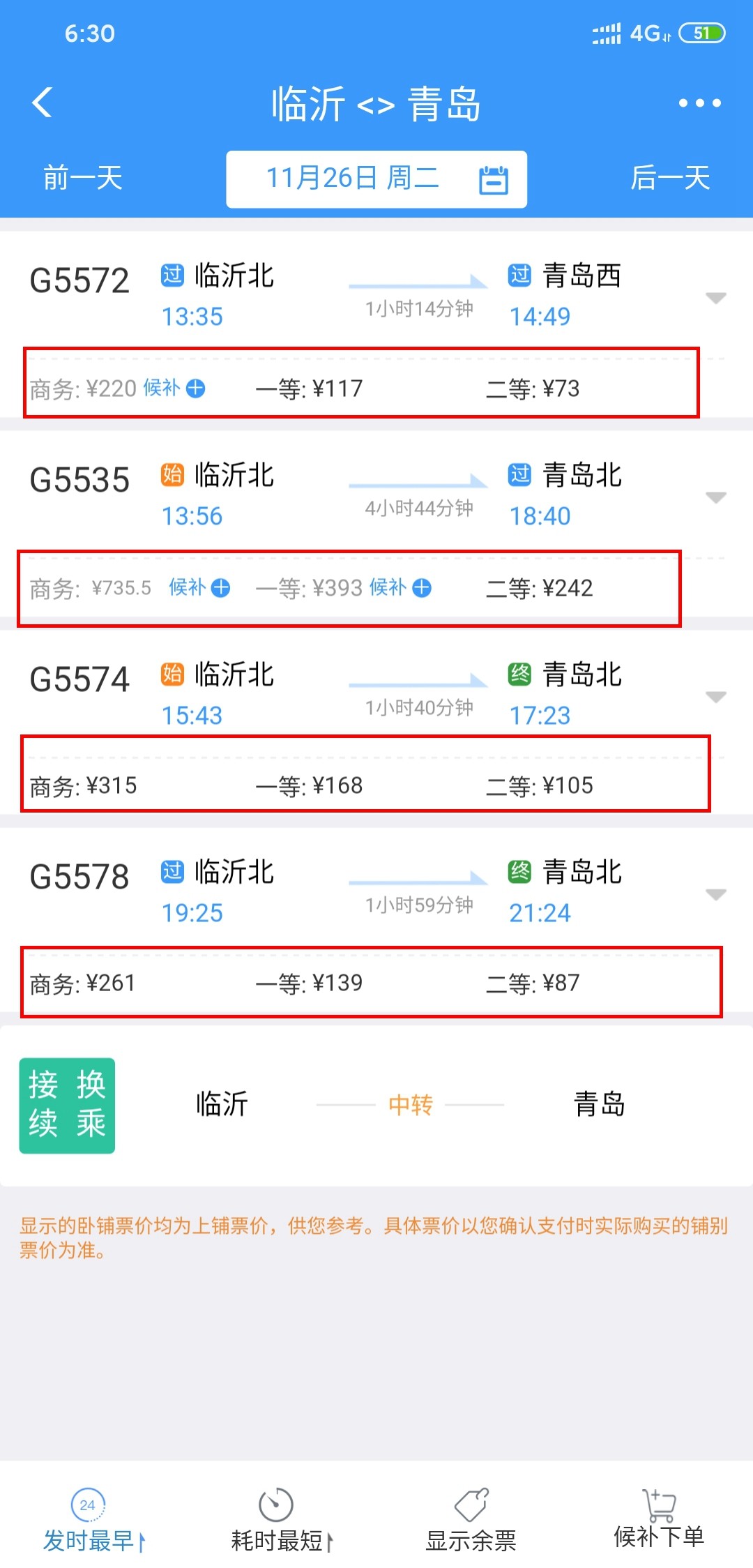
Task: Open the three-dot overflow menu
Action: (x=699, y=103)
